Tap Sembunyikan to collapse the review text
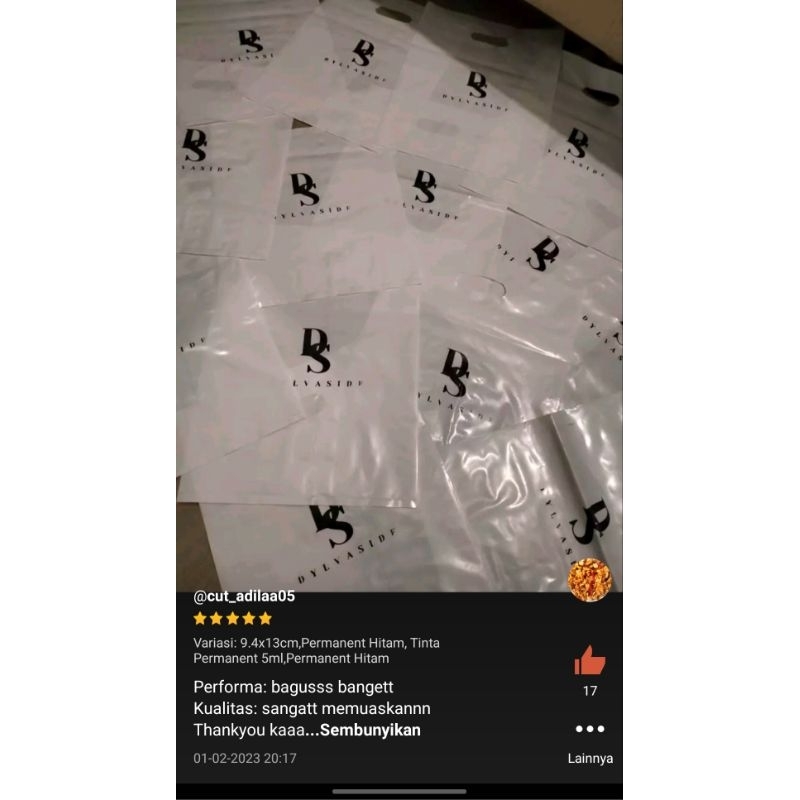 click(x=377, y=730)
